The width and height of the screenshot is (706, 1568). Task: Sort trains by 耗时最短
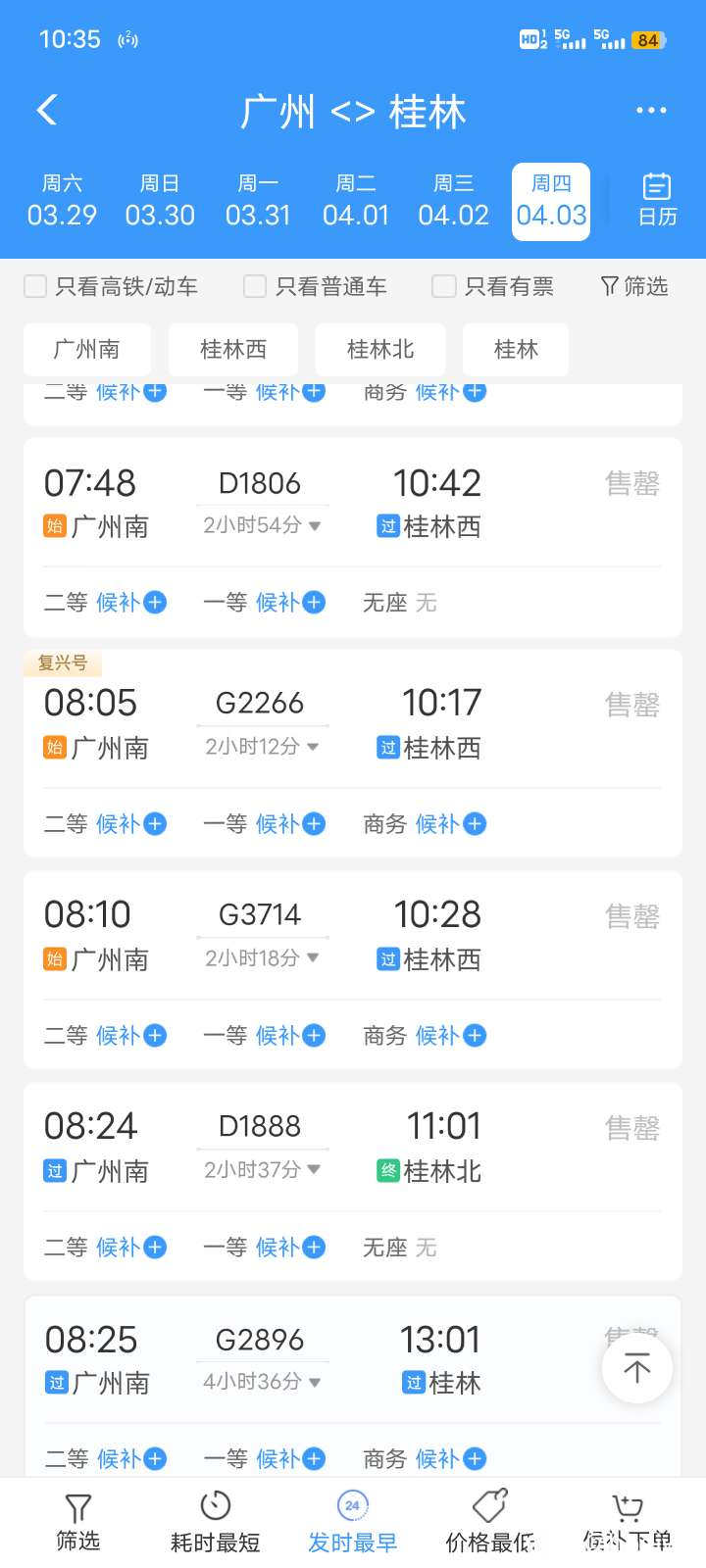(x=215, y=1522)
